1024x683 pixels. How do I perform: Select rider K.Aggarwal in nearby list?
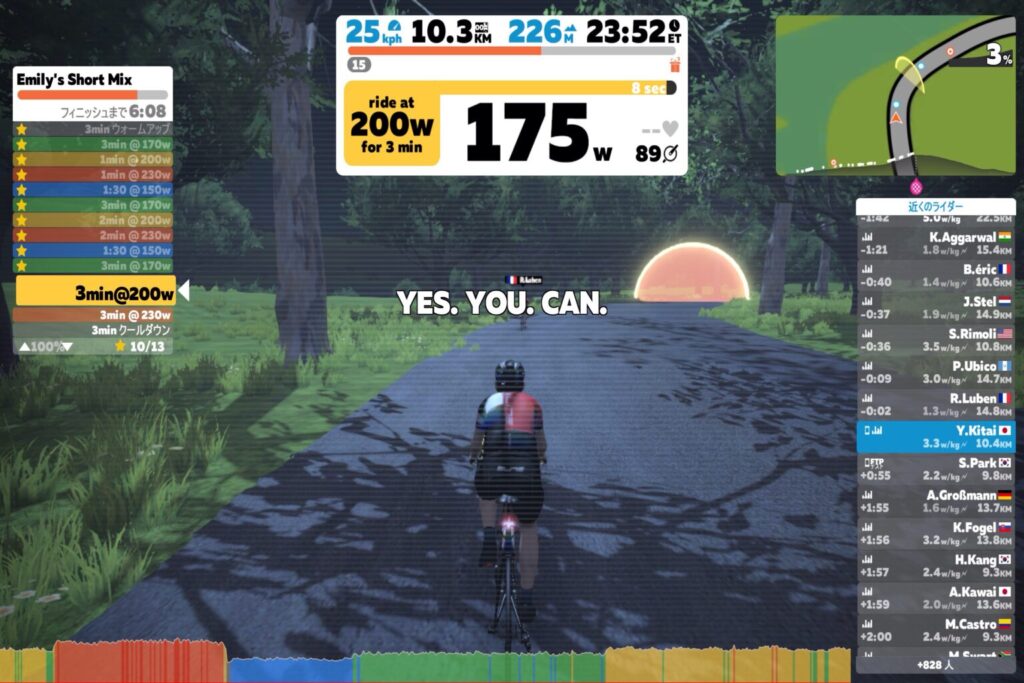click(935, 244)
